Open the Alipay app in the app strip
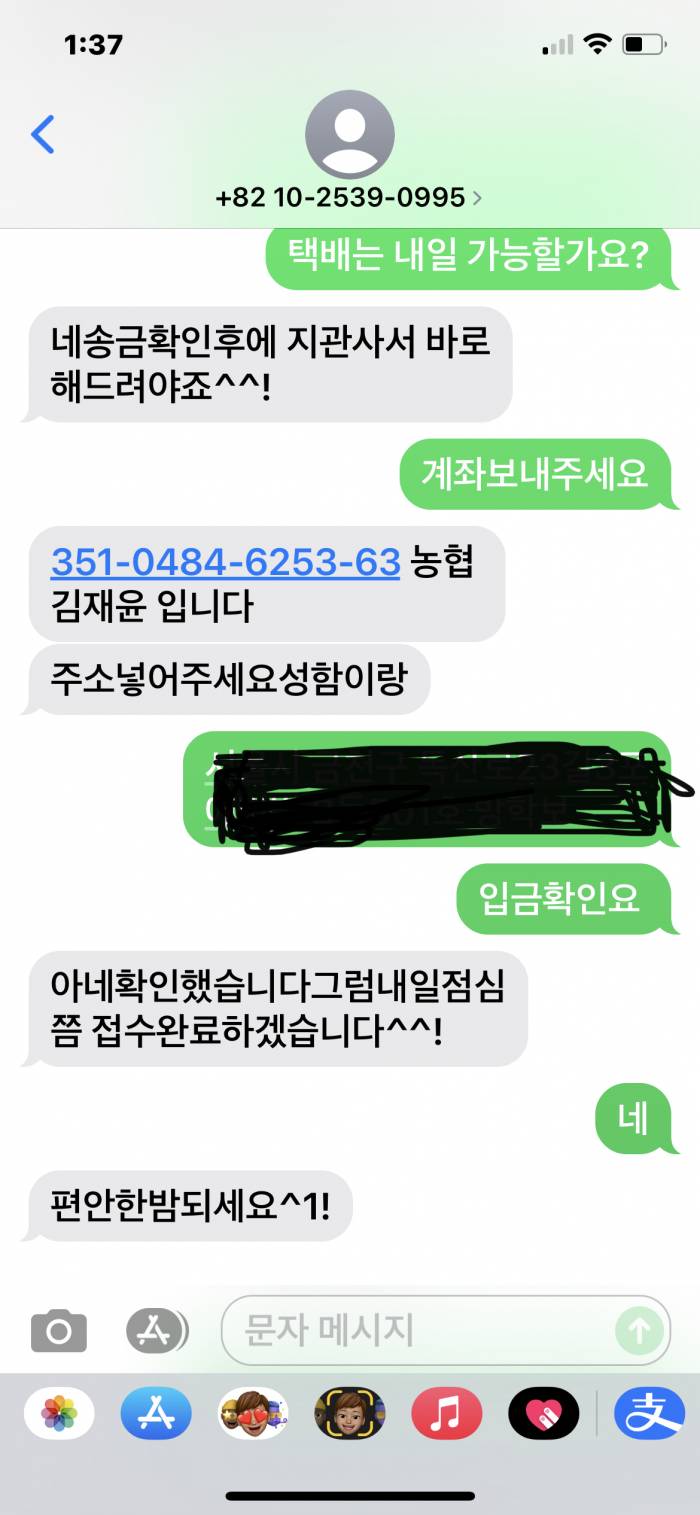 pos(648,1414)
